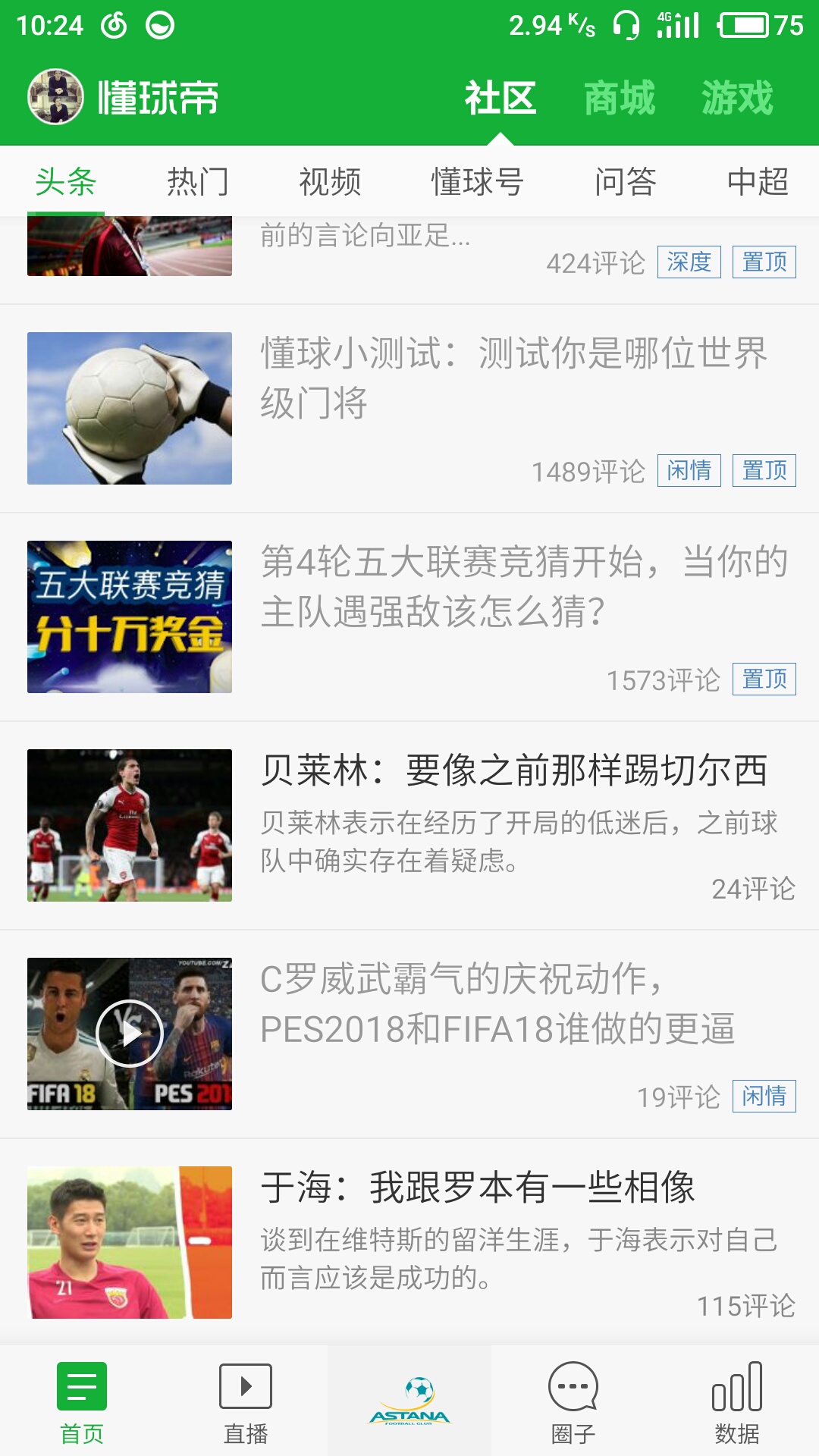
Task: Tap the Astana club logo in bottom bar
Action: point(409,1399)
